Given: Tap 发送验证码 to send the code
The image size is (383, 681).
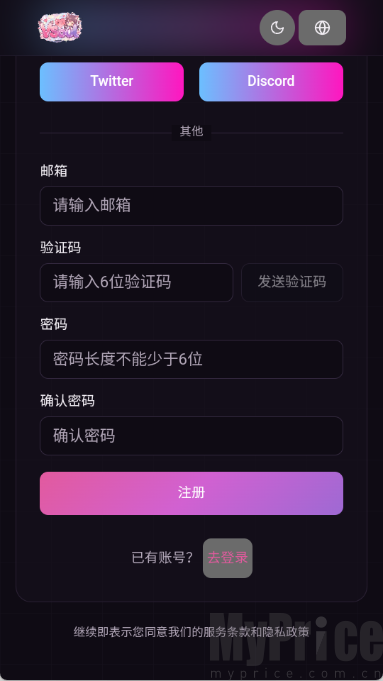Looking at the screenshot, I should (x=292, y=282).
